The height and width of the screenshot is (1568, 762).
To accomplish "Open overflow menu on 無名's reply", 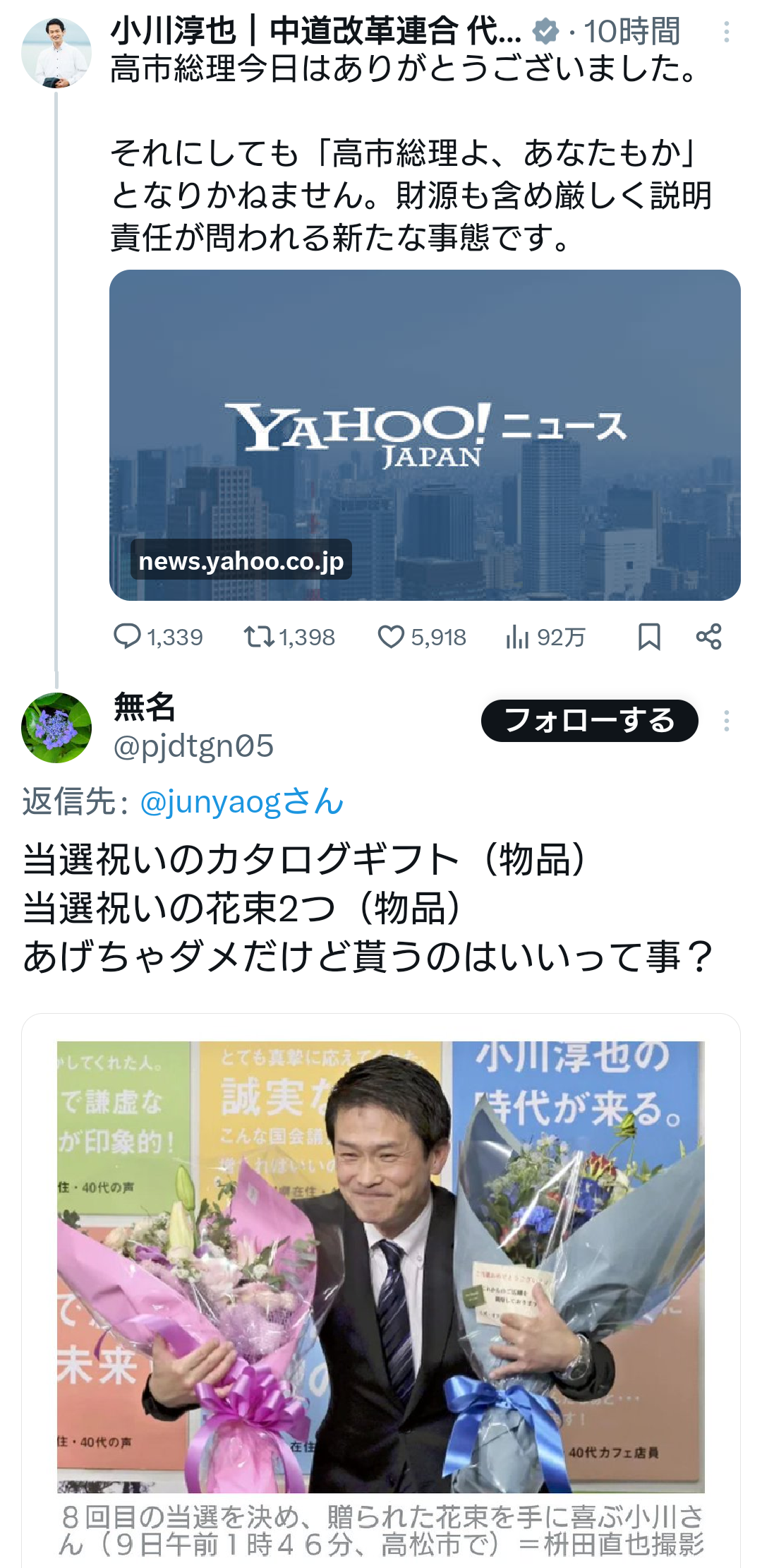I will [x=726, y=721].
